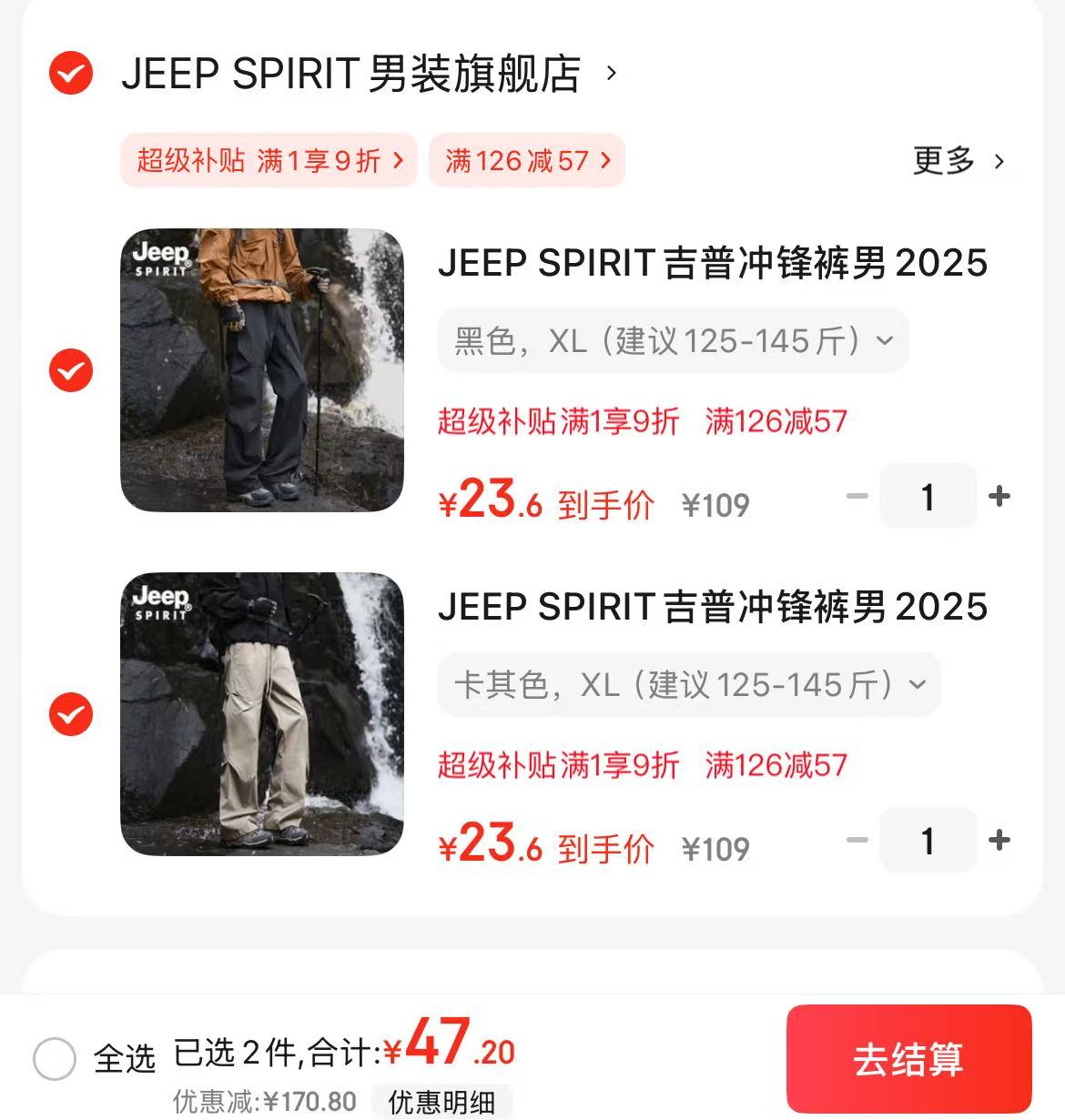Edit quantity field of khaki pants
The height and width of the screenshot is (1120, 1065).
pyautogui.click(x=928, y=841)
